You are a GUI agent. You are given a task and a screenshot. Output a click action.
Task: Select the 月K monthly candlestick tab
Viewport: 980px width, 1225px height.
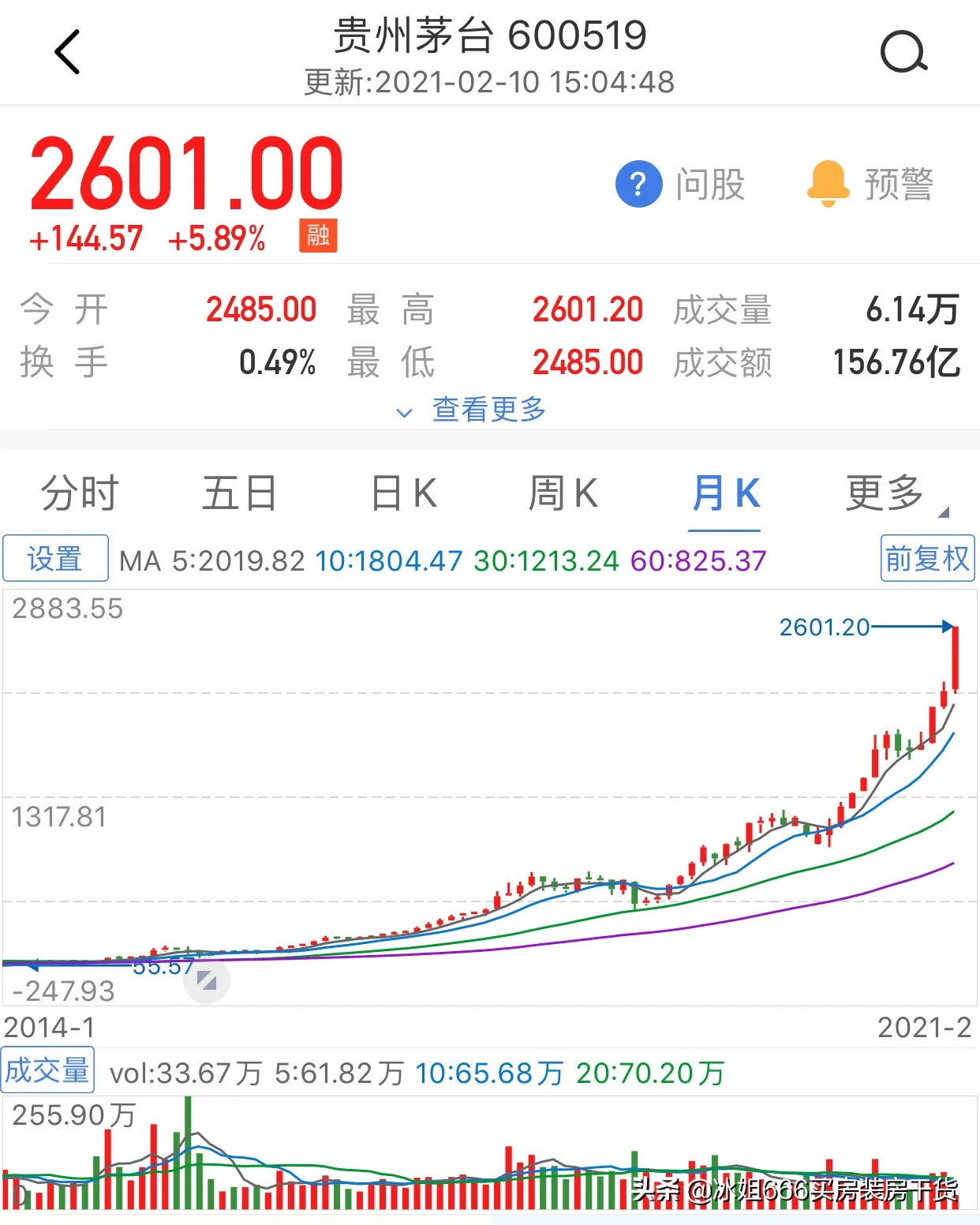coord(725,494)
